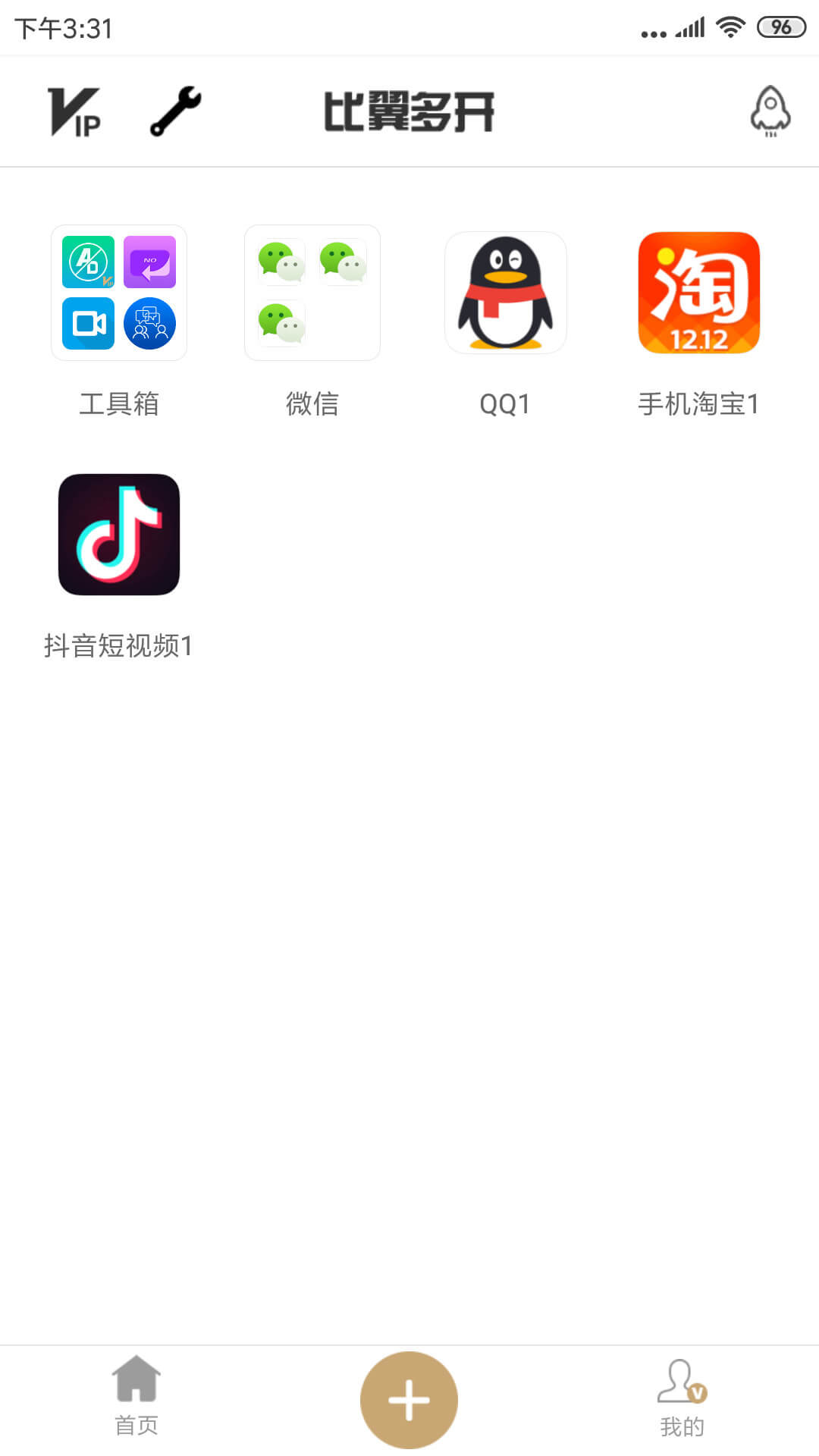
Task: Tap the QQ1 label text
Action: click(506, 404)
